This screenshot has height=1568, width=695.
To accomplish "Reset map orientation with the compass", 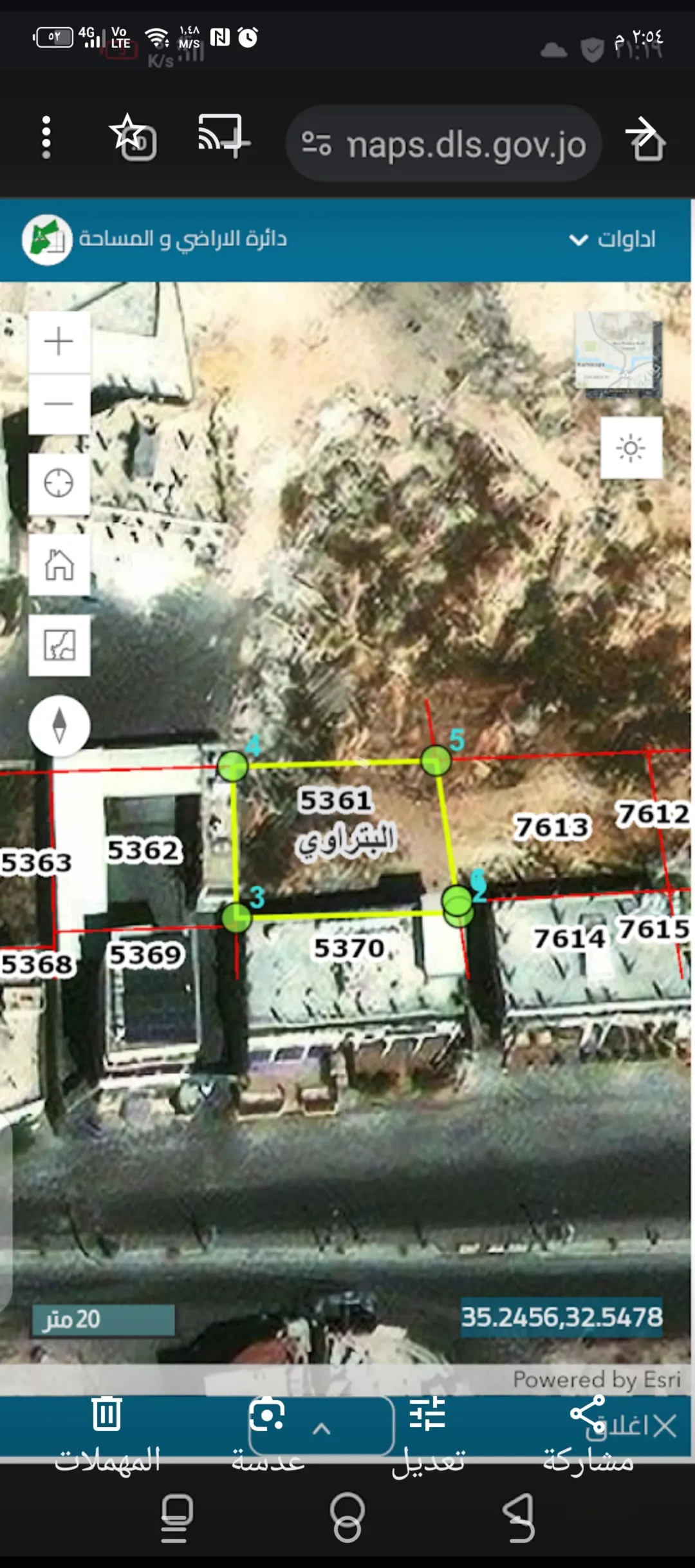I will click(x=59, y=726).
